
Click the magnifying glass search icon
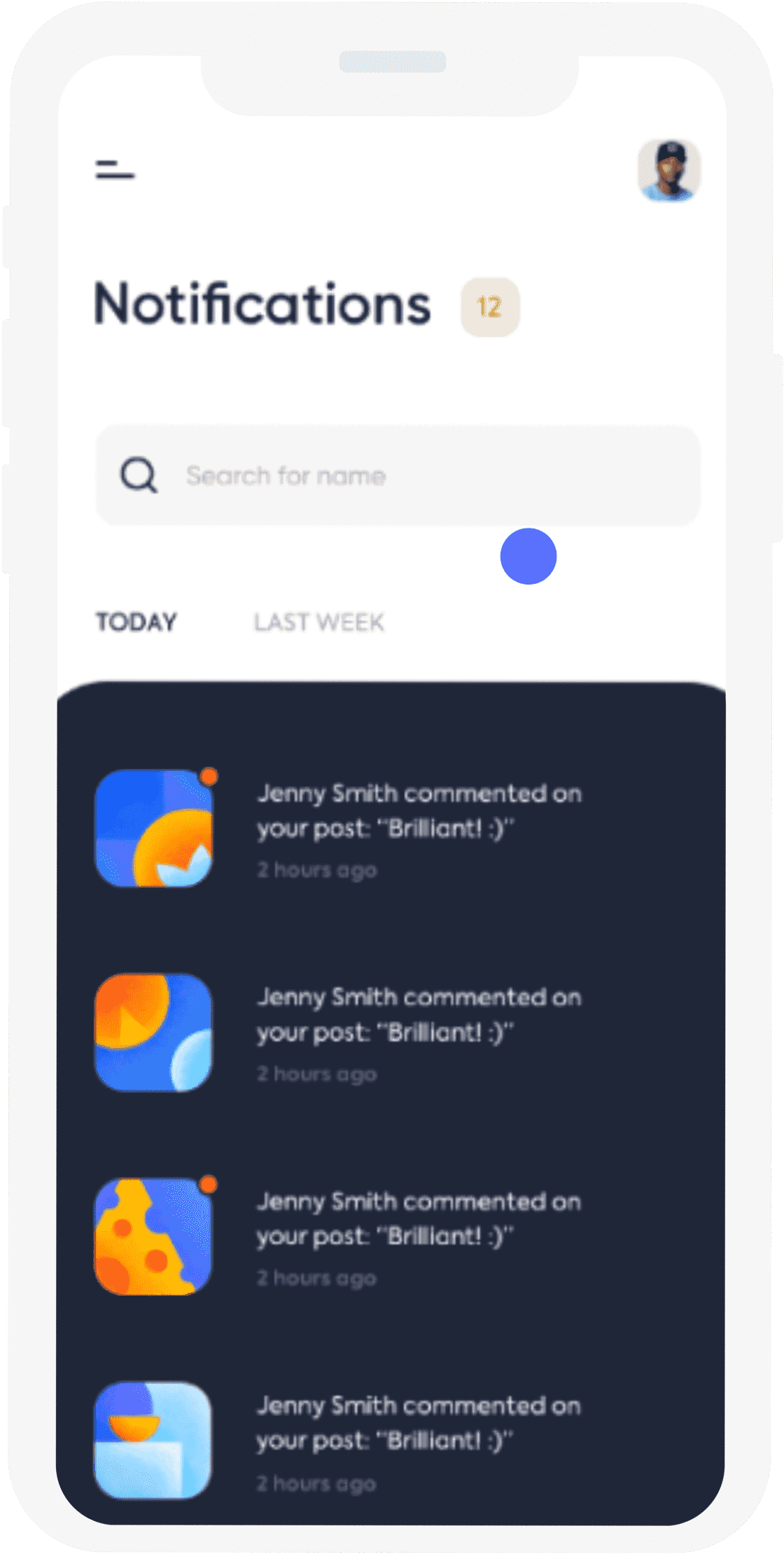(138, 475)
